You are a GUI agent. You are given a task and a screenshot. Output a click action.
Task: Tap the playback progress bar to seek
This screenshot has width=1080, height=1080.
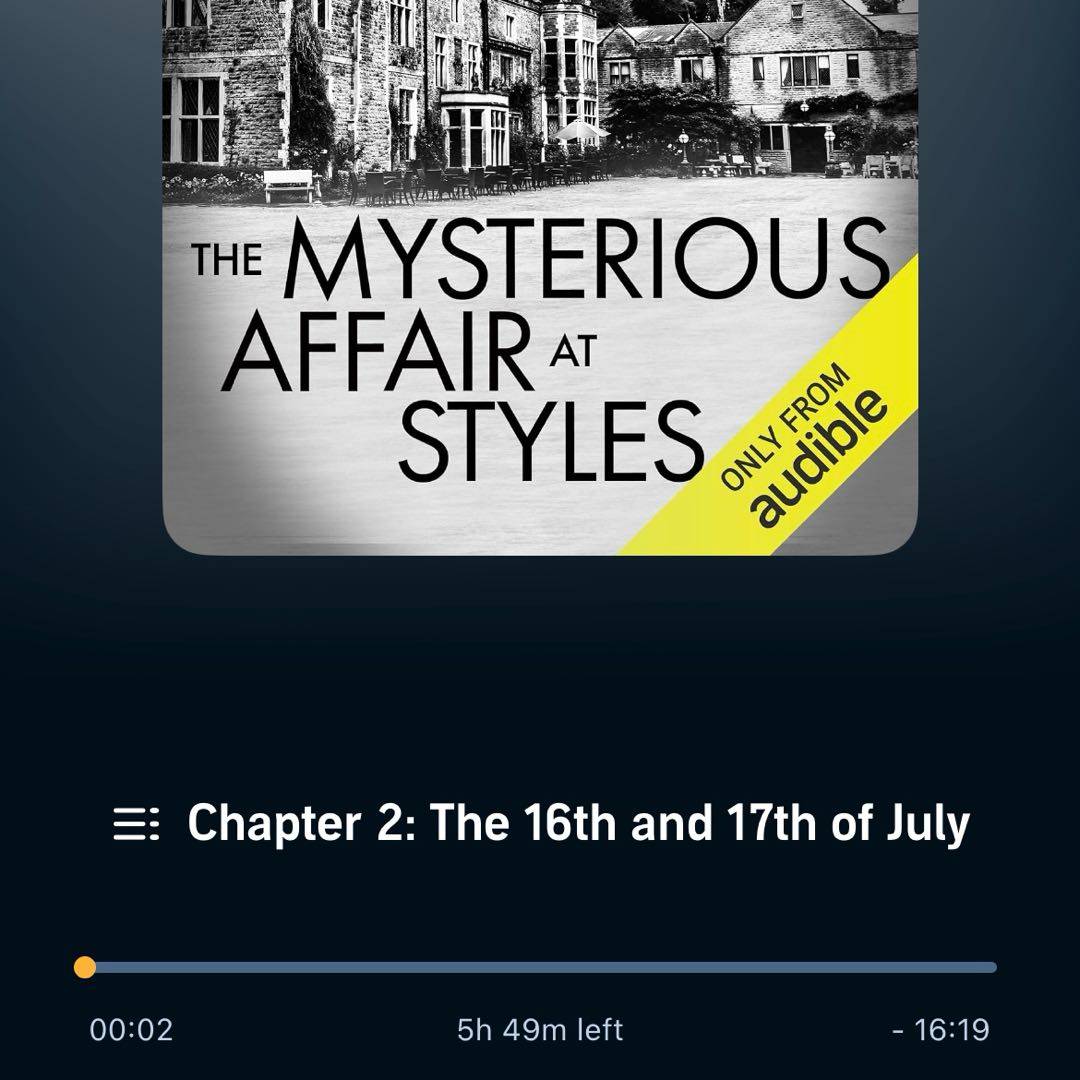[540, 967]
